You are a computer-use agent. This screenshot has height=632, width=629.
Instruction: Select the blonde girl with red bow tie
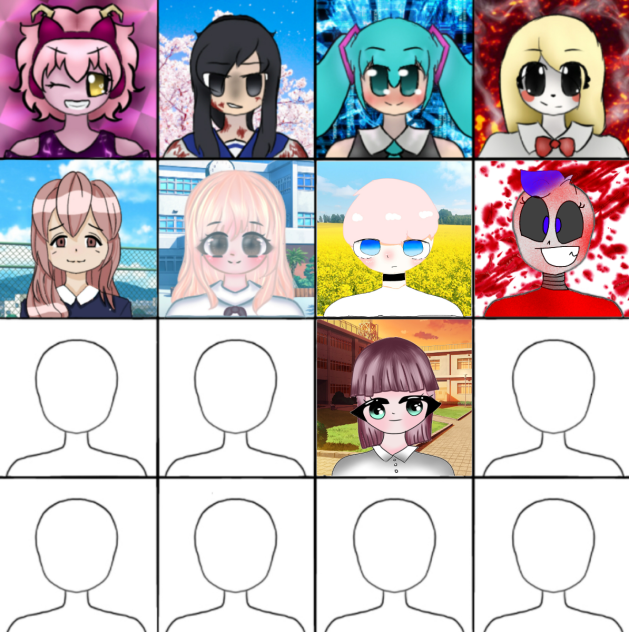click(551, 79)
